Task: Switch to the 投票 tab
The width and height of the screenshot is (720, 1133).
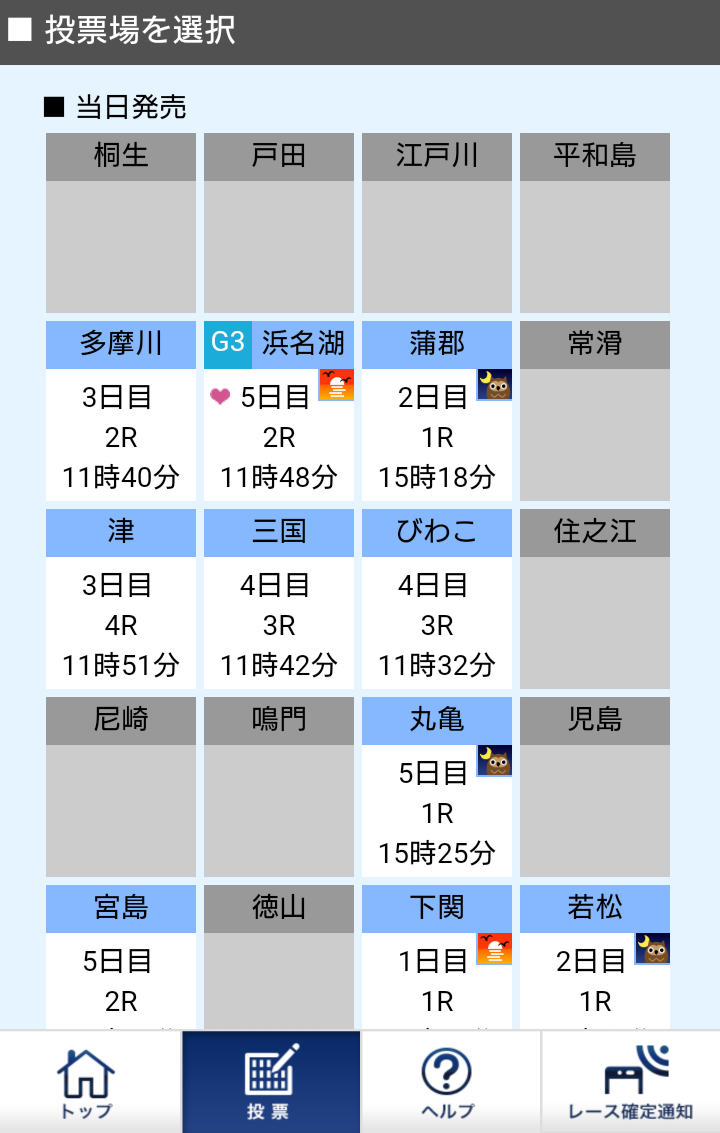Action: (x=270, y=1082)
